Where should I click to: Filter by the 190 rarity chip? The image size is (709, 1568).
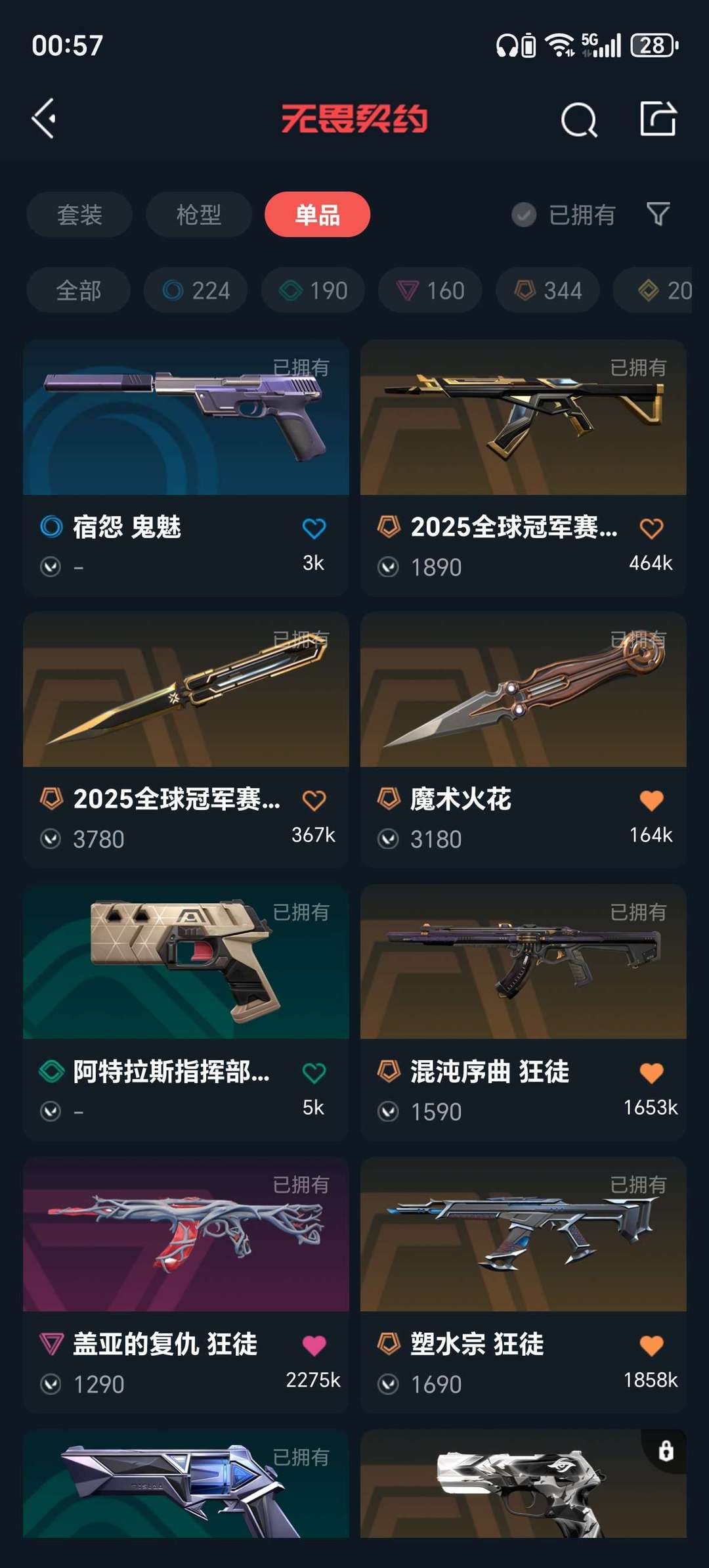tap(313, 290)
